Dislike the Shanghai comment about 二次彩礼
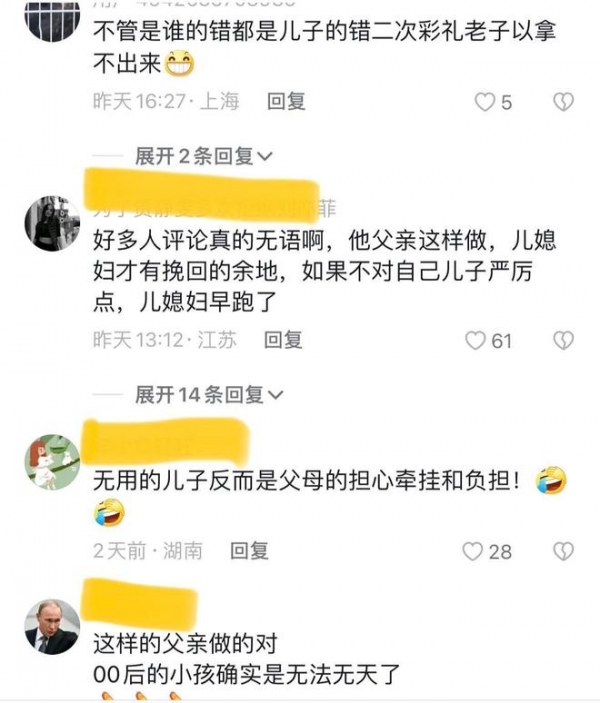Screen dimensions: 600x703 [x=565, y=102]
